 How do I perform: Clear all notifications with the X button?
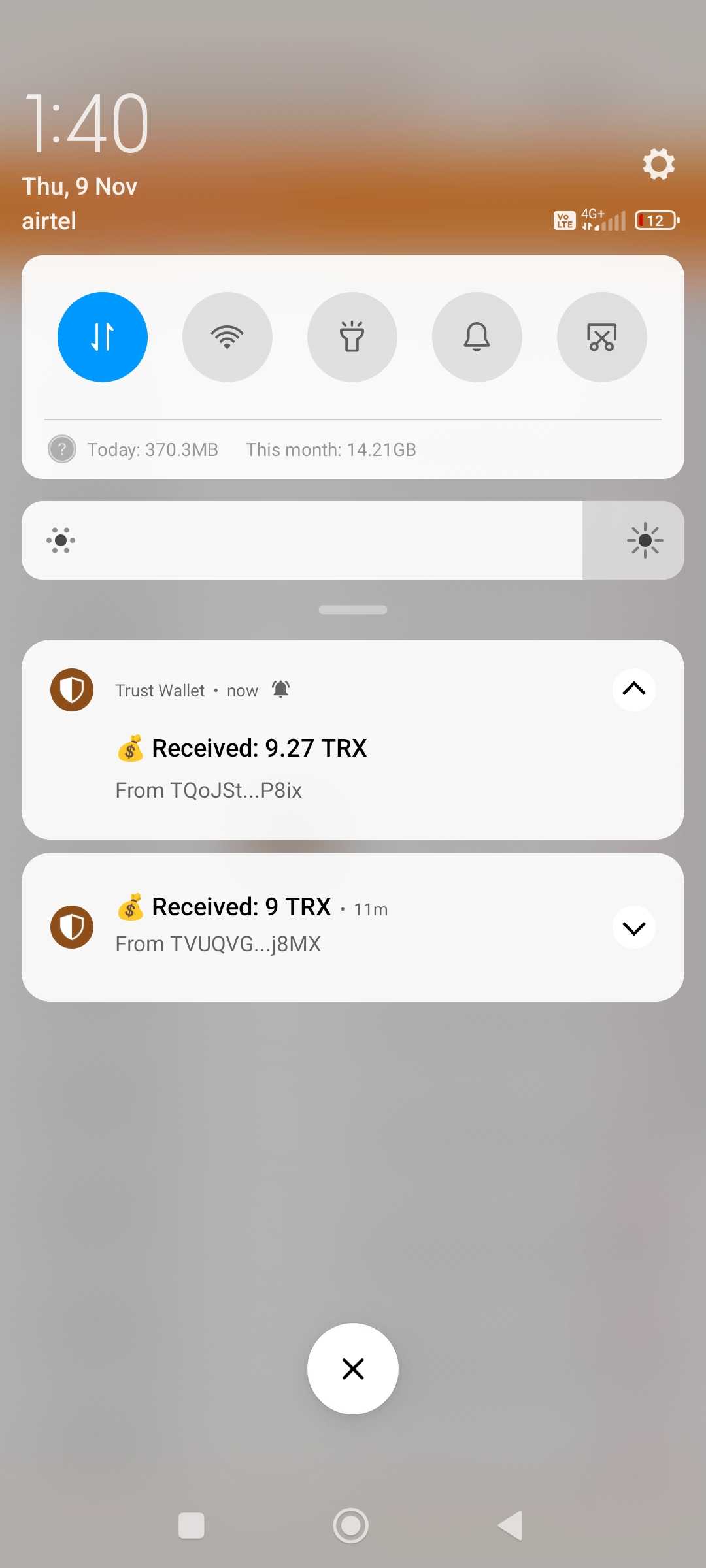pyautogui.click(x=353, y=1369)
